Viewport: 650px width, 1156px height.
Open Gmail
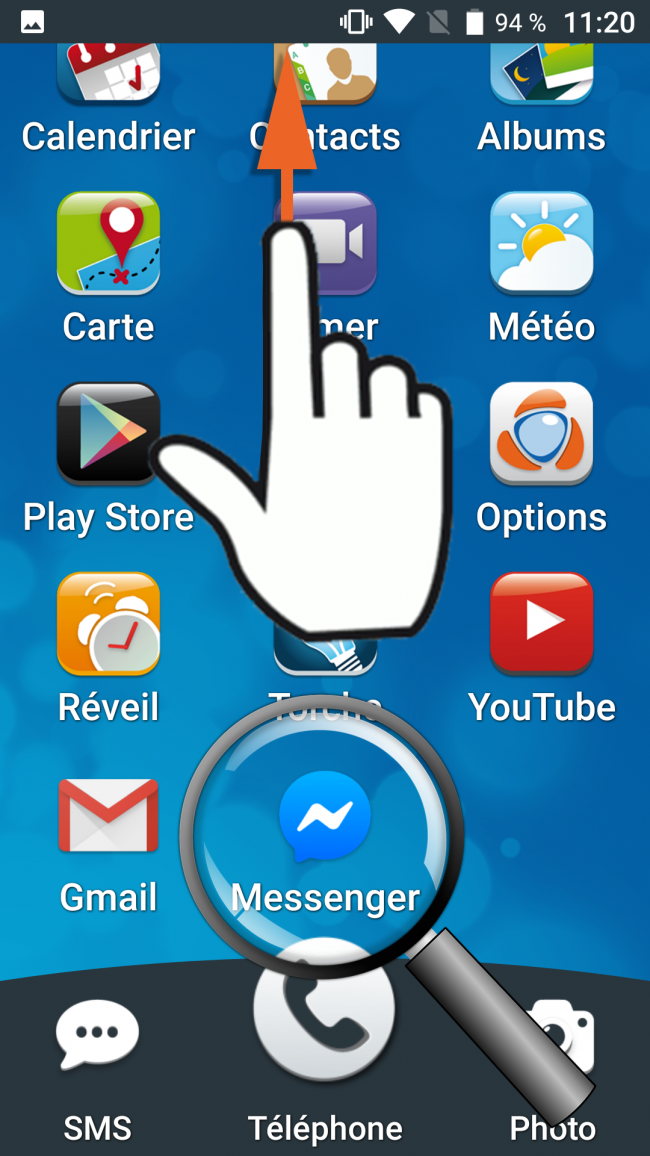point(108,815)
